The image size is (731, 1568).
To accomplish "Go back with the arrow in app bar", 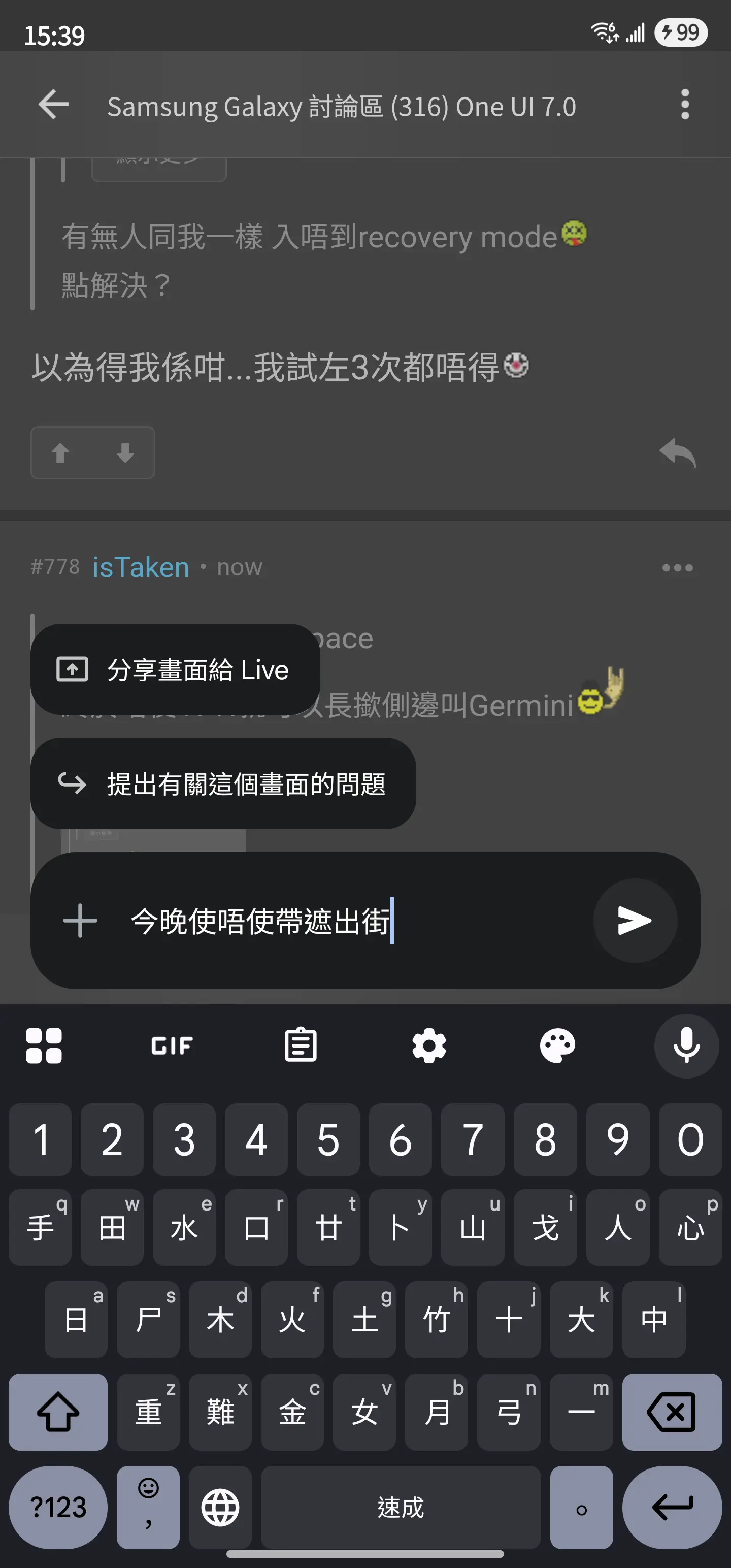I will point(54,105).
